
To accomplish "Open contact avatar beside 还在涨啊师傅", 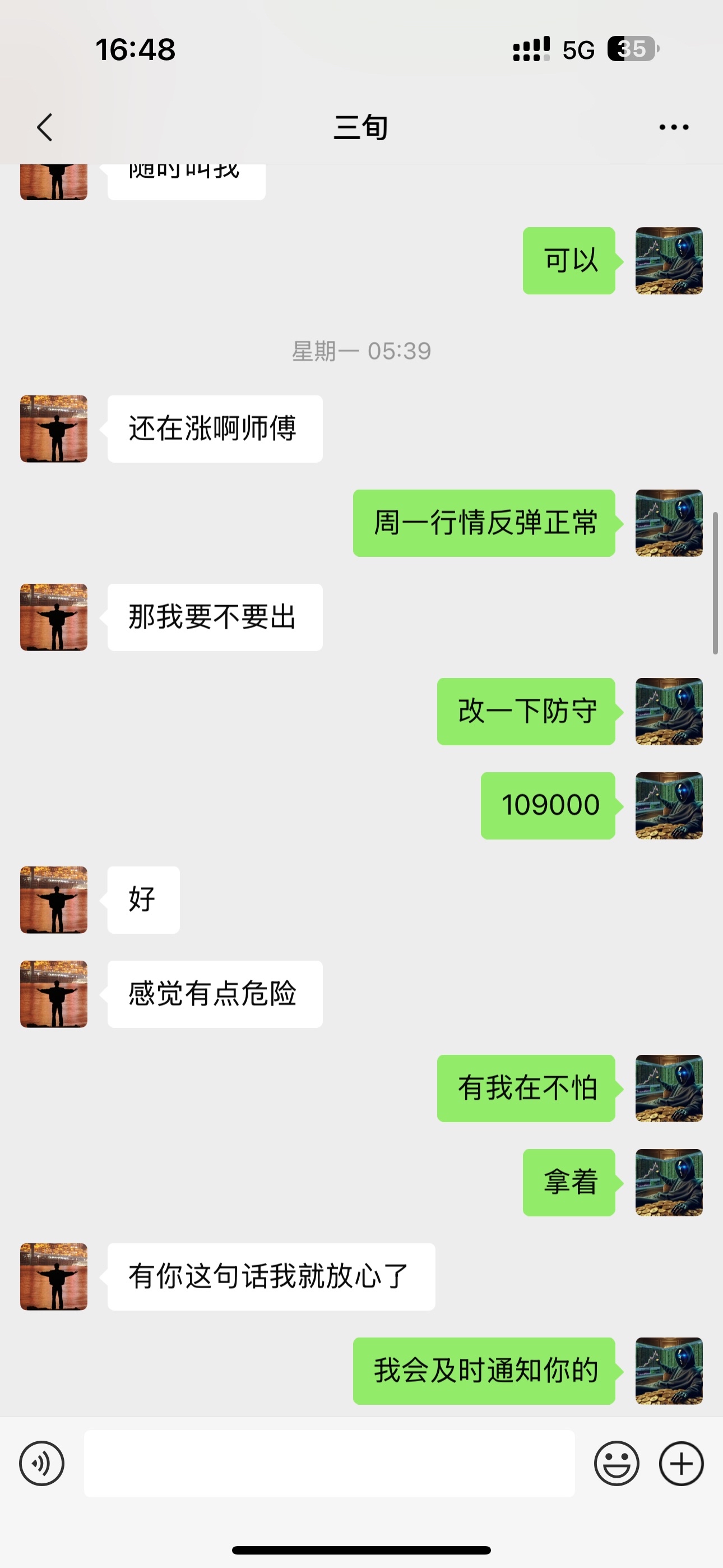I will [54, 428].
